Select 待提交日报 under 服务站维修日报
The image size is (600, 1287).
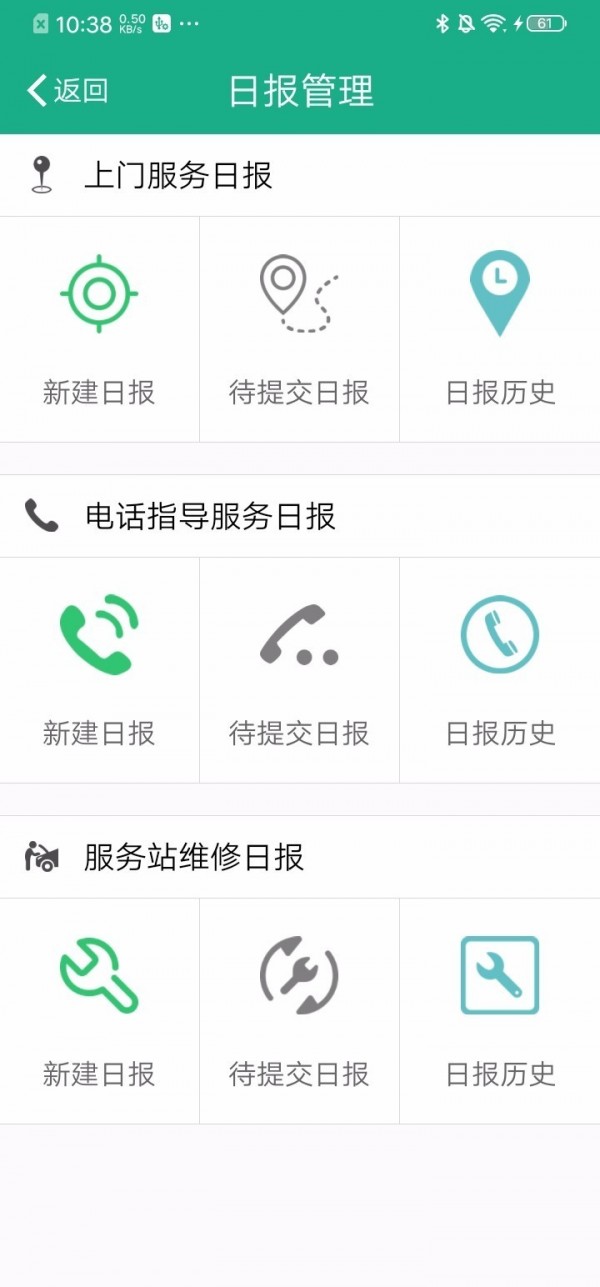point(299,1010)
